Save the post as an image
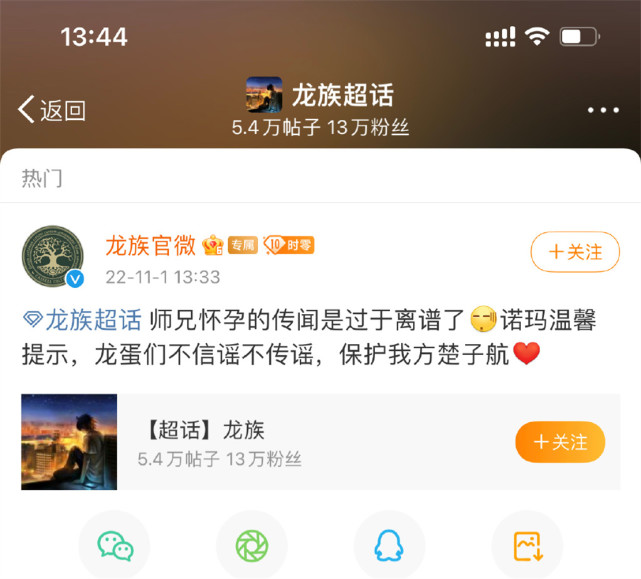The image size is (641, 579). pos(527,546)
